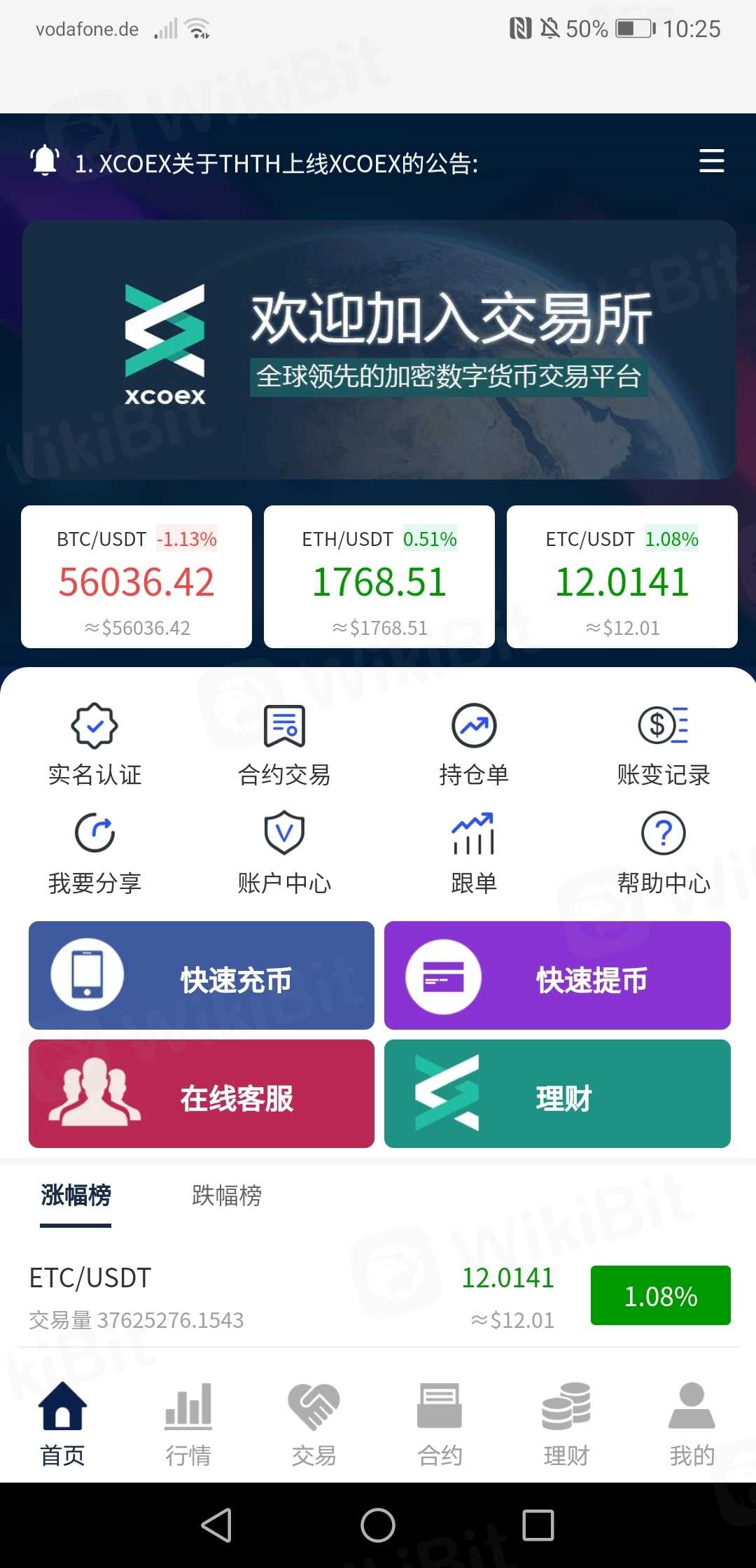
Task: Switch to the 行情 market tab
Action: click(x=188, y=1424)
